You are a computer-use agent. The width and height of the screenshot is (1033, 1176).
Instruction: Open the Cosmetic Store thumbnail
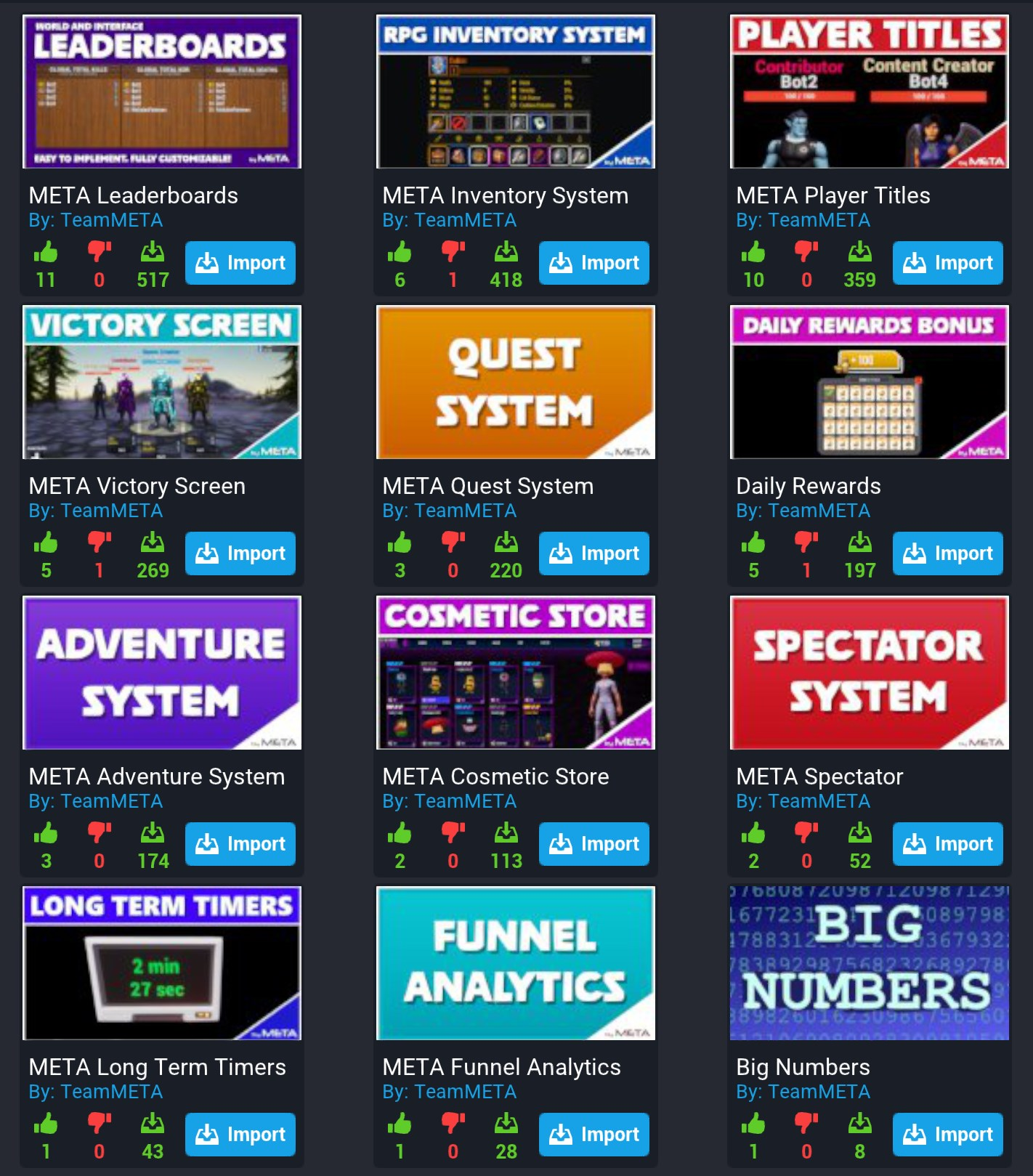pyautogui.click(x=516, y=673)
